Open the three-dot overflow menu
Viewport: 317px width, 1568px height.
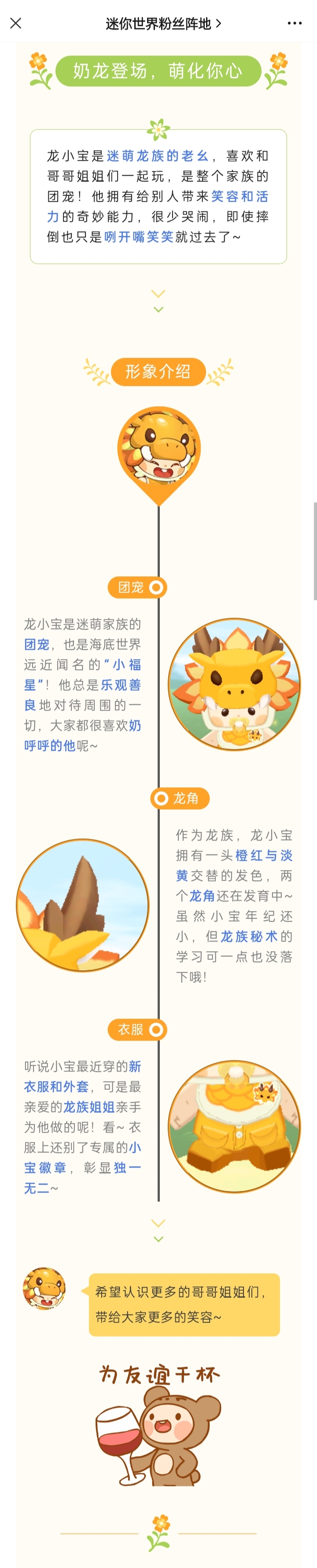pyautogui.click(x=295, y=23)
